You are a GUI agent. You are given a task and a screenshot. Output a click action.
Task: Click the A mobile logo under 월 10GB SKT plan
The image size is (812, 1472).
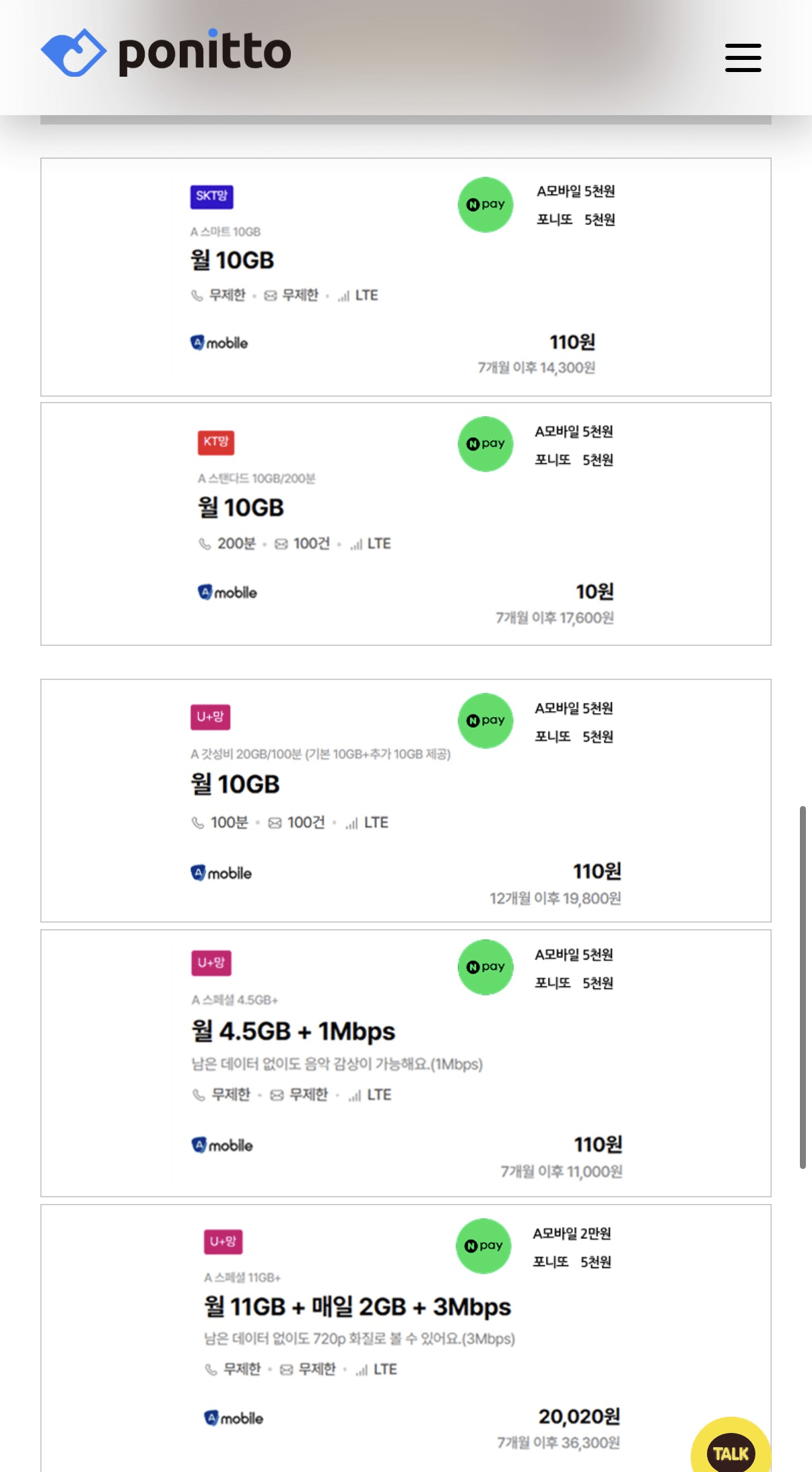pyautogui.click(x=219, y=342)
